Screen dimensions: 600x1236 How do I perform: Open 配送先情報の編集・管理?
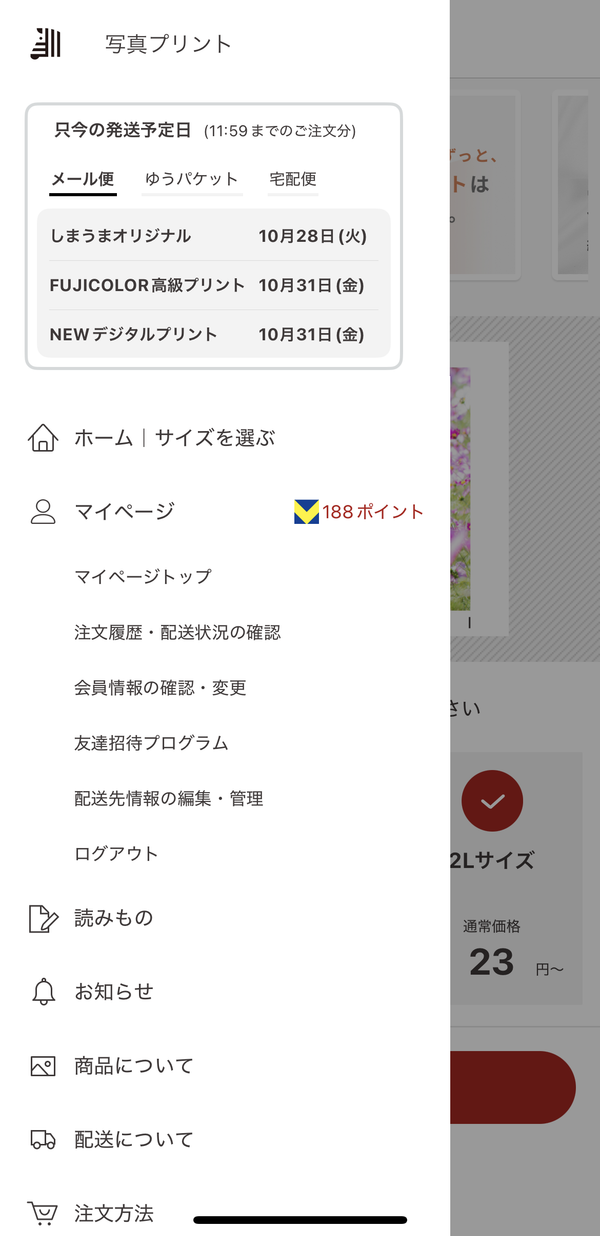click(x=169, y=799)
